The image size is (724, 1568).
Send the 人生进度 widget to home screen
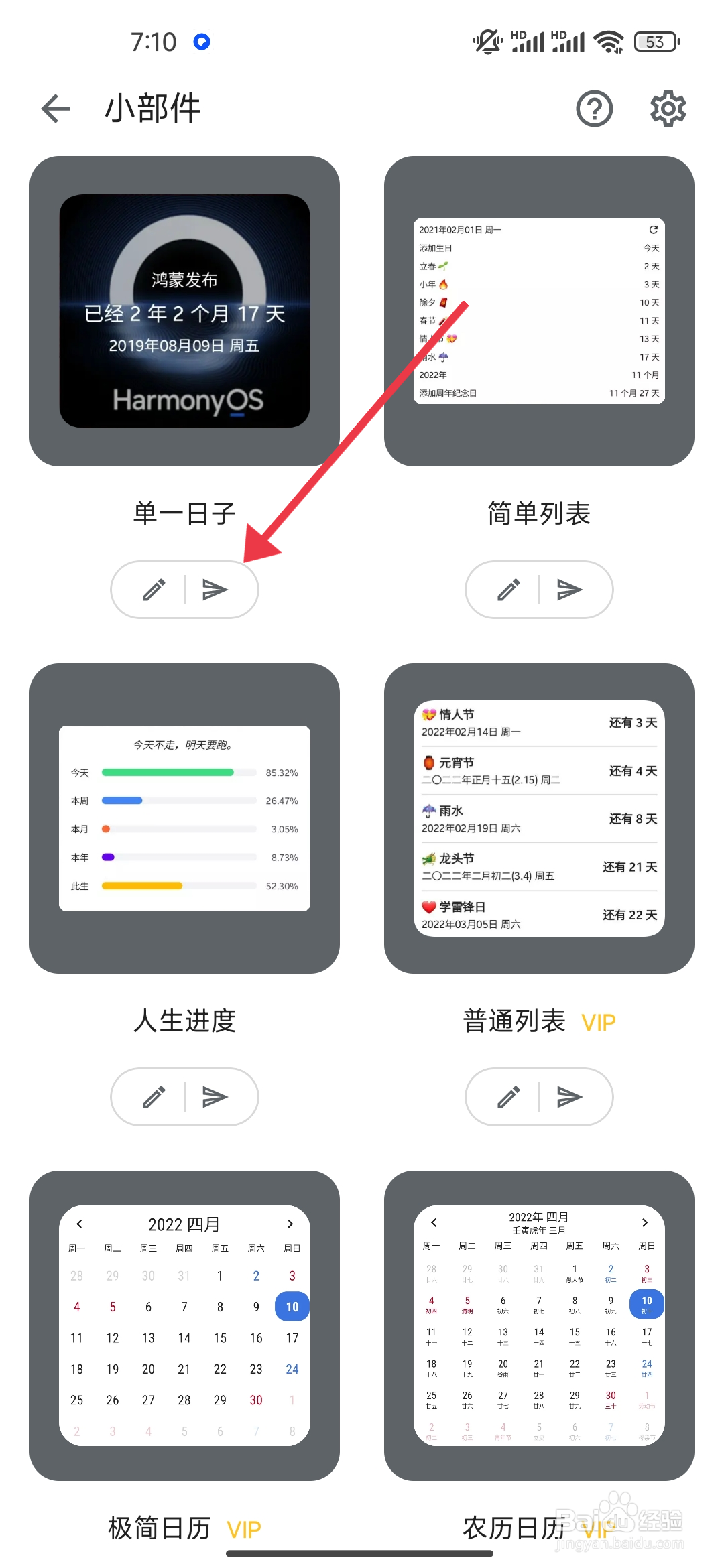(215, 1096)
